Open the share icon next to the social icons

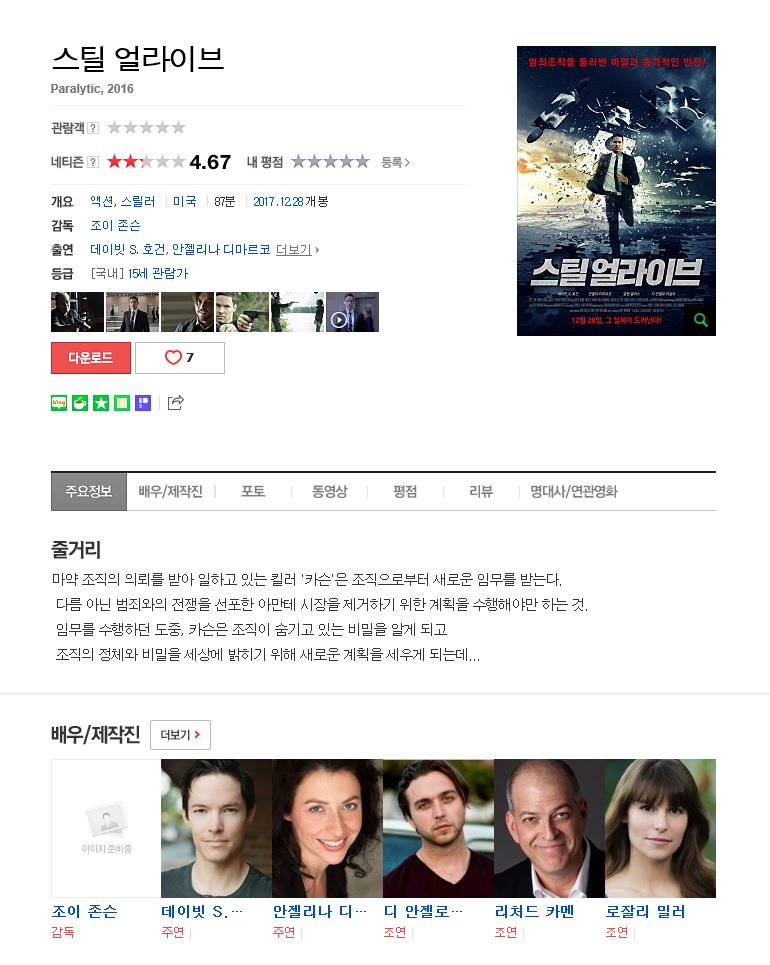click(175, 402)
